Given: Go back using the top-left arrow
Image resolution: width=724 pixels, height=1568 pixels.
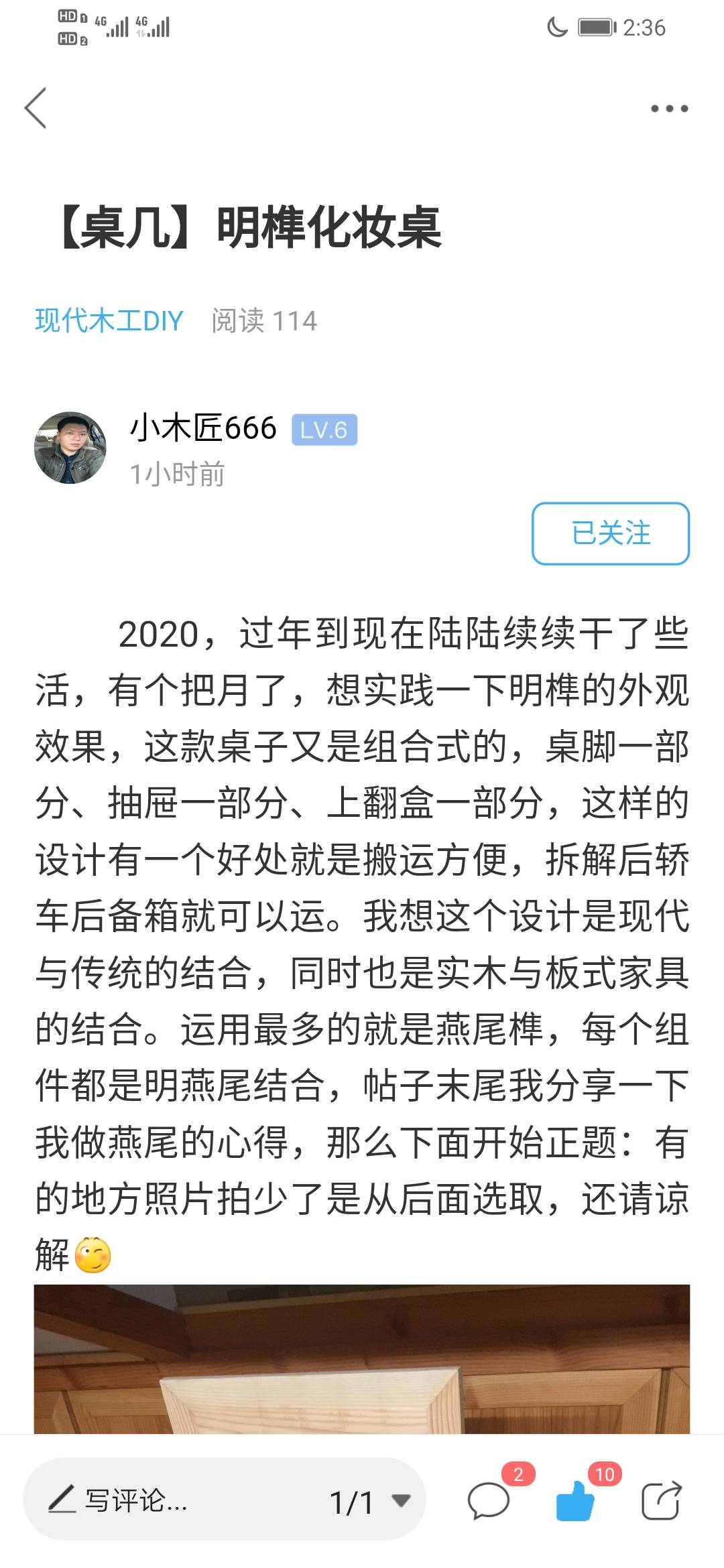Looking at the screenshot, I should [x=36, y=108].
